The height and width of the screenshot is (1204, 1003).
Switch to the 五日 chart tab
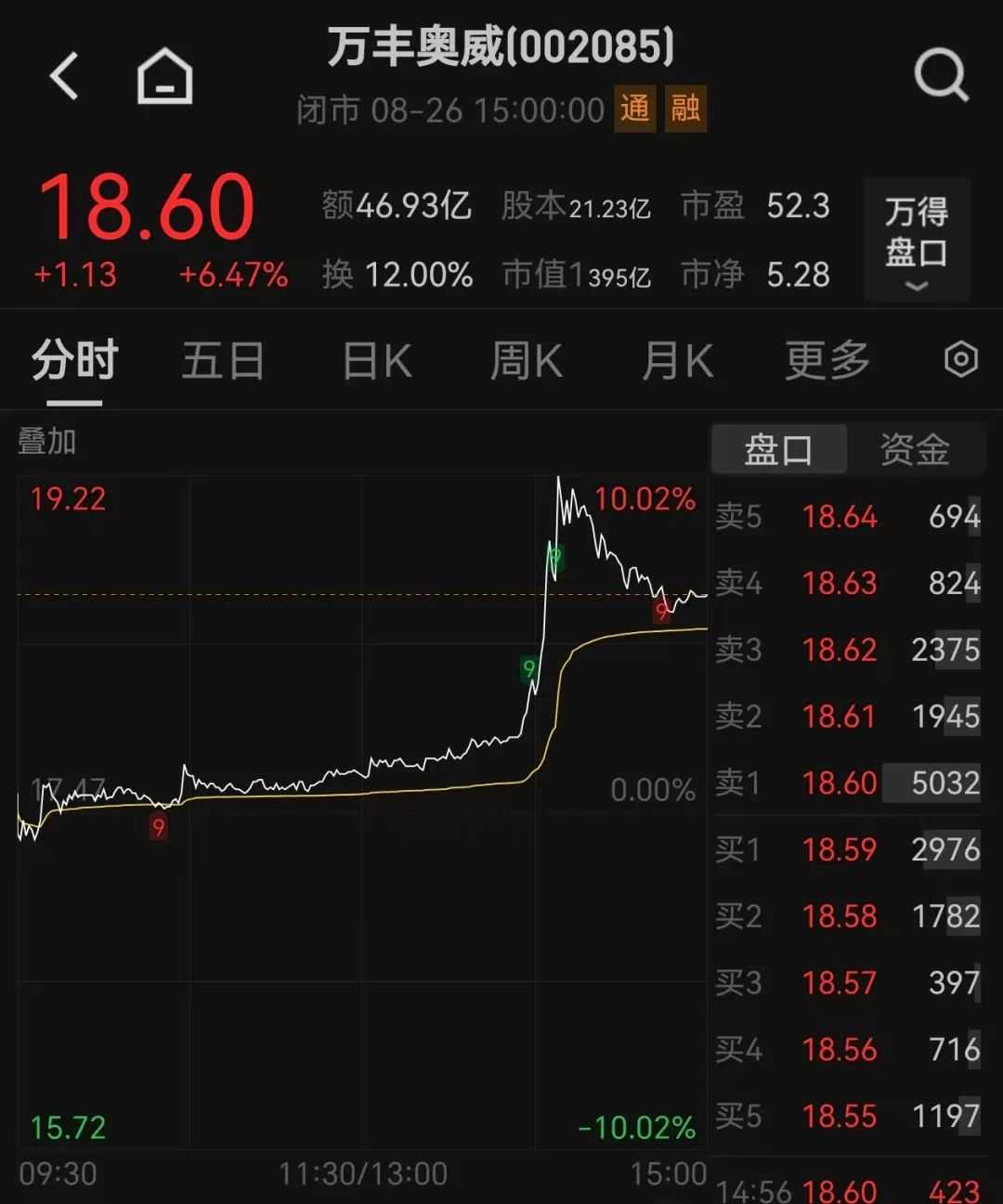point(223,361)
